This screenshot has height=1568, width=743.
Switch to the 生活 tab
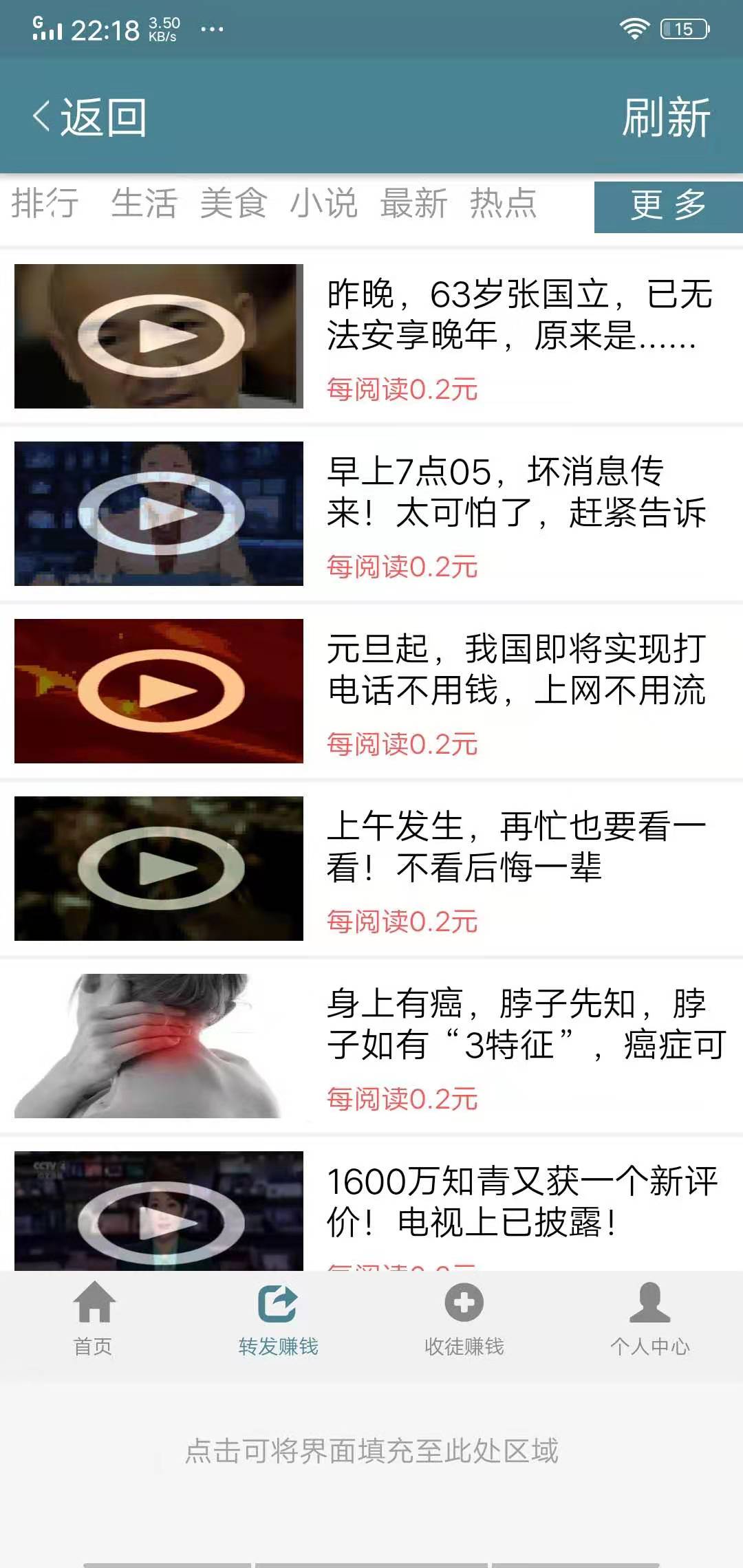point(142,205)
